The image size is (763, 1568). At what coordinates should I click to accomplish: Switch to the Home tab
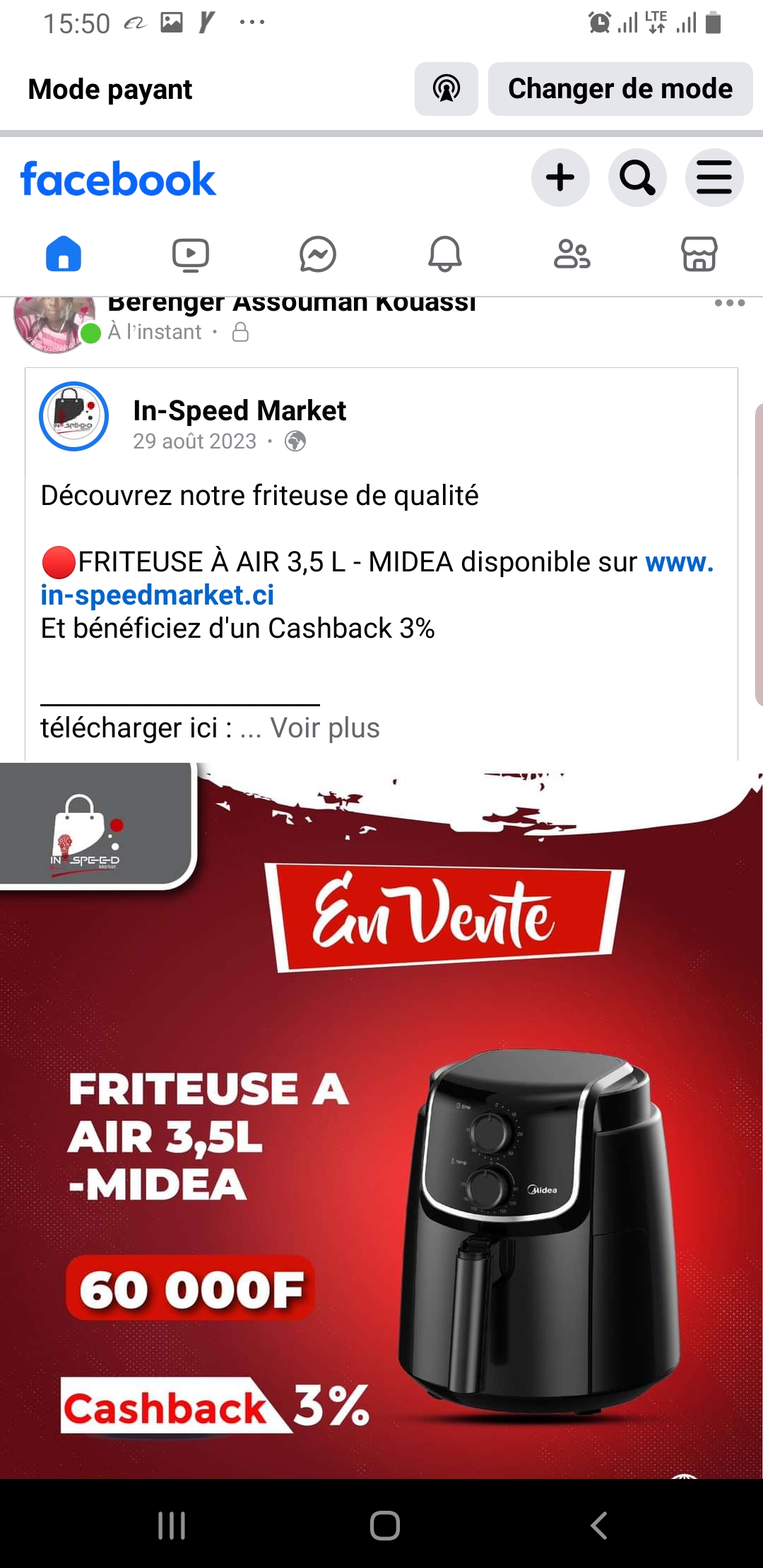click(64, 254)
